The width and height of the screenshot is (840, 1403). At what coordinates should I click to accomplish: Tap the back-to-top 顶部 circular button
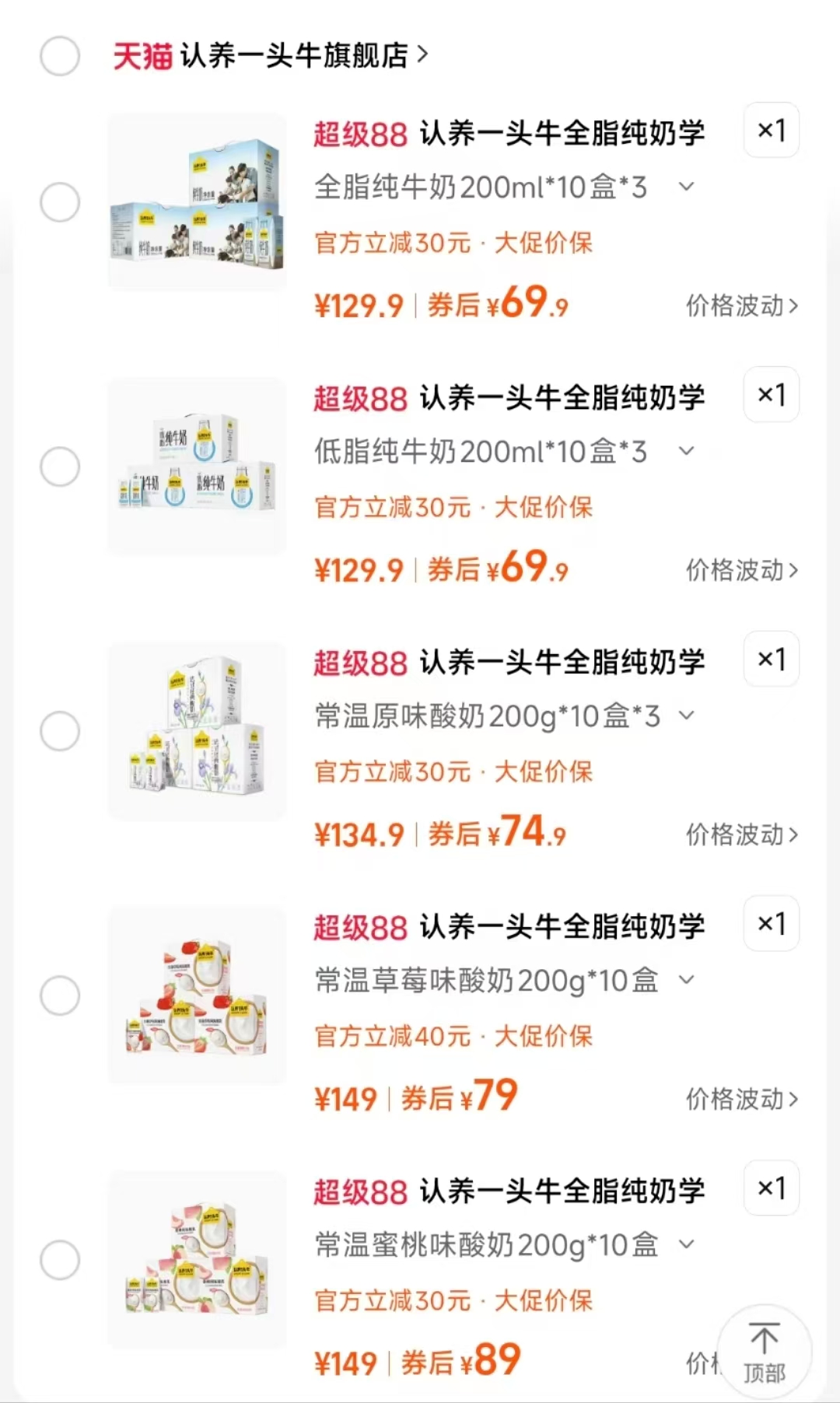point(766,1351)
